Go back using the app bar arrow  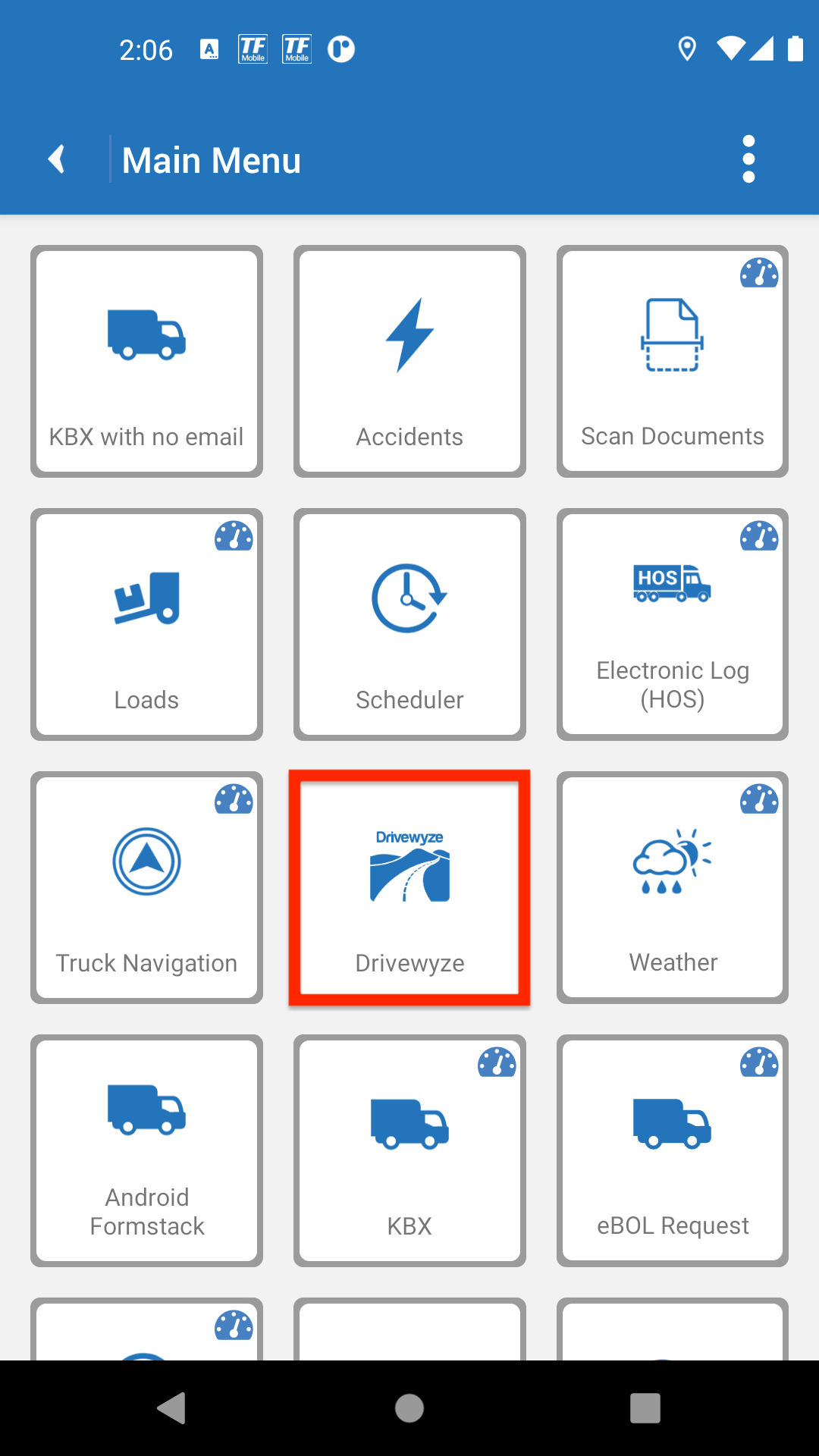tap(57, 159)
